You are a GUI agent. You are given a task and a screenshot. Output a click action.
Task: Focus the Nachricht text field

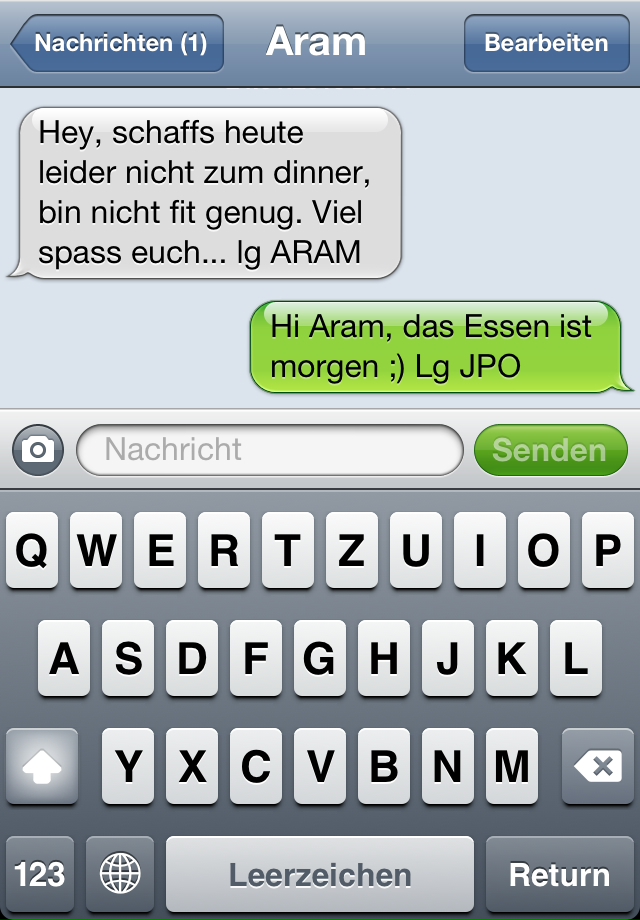click(x=270, y=449)
